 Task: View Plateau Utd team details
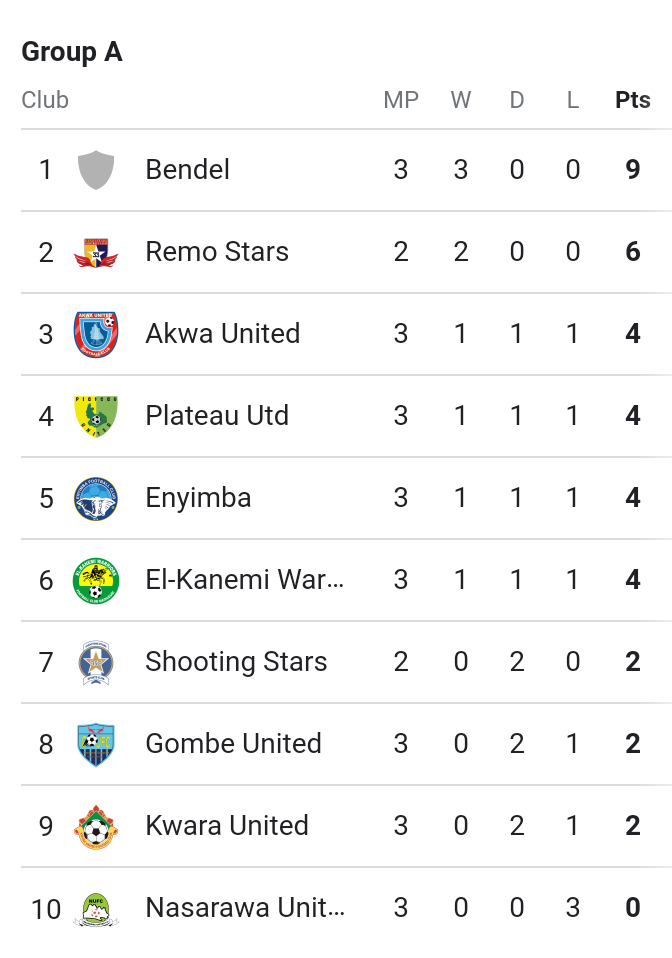click(x=217, y=416)
